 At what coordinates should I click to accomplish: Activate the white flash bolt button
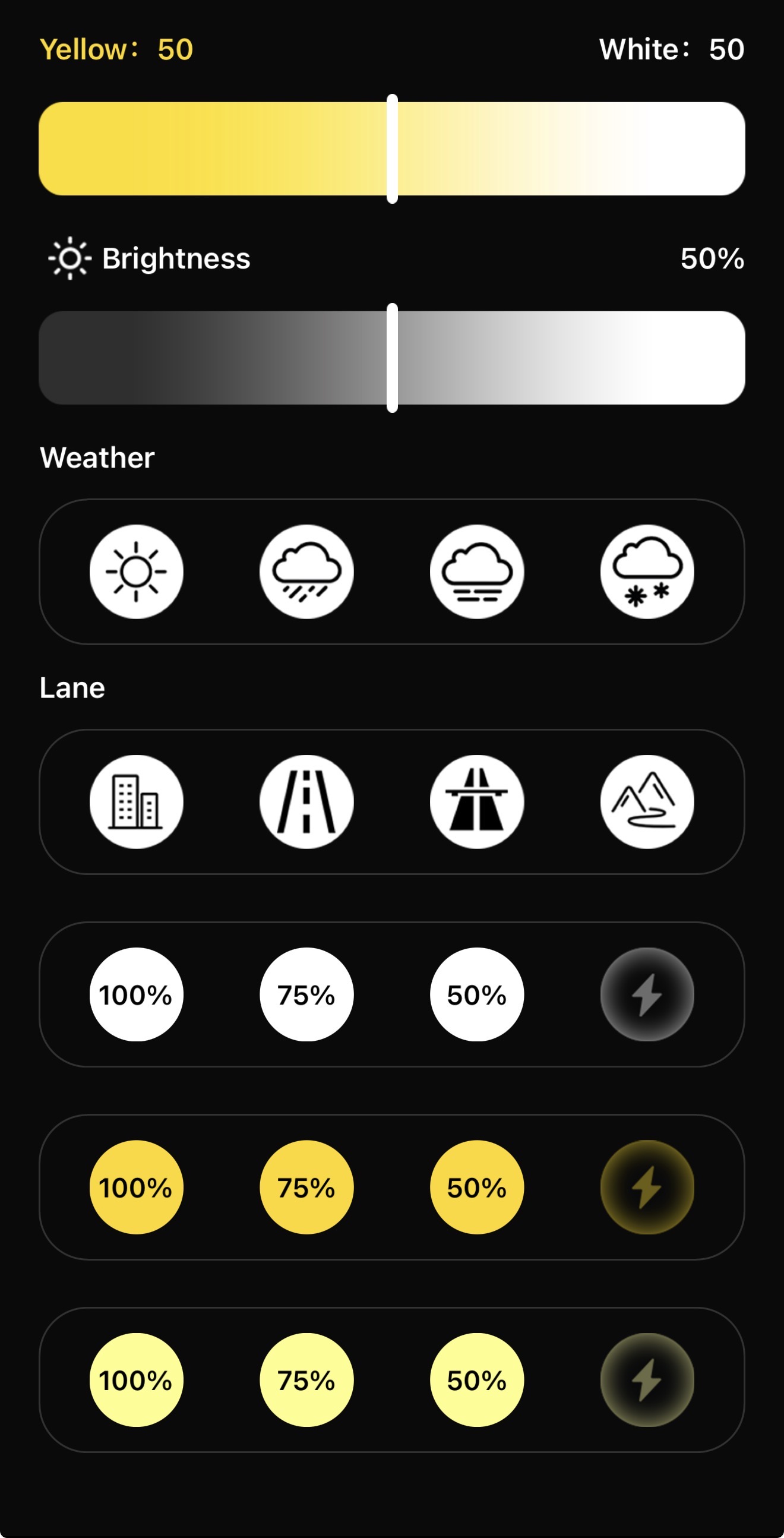click(x=647, y=994)
